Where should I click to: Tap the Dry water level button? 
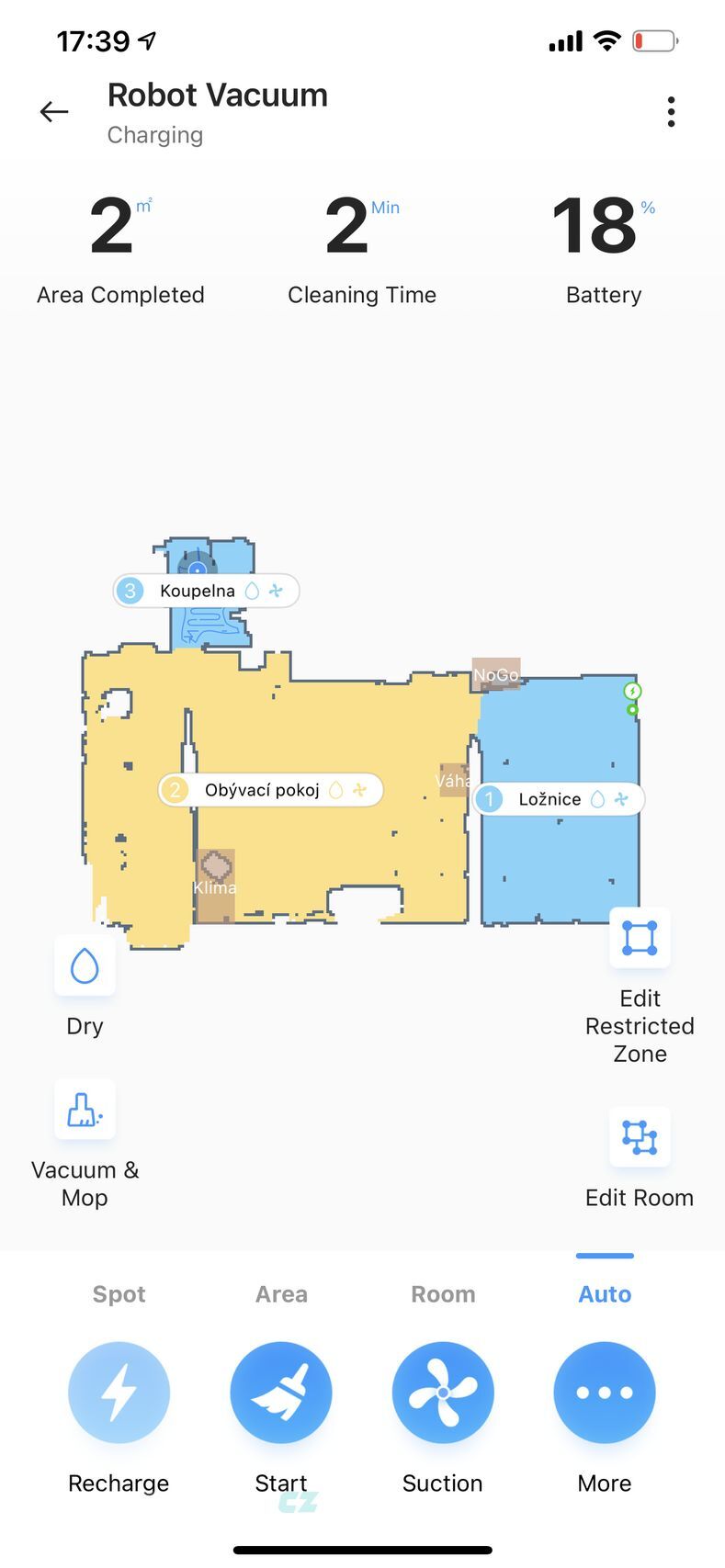coord(85,966)
